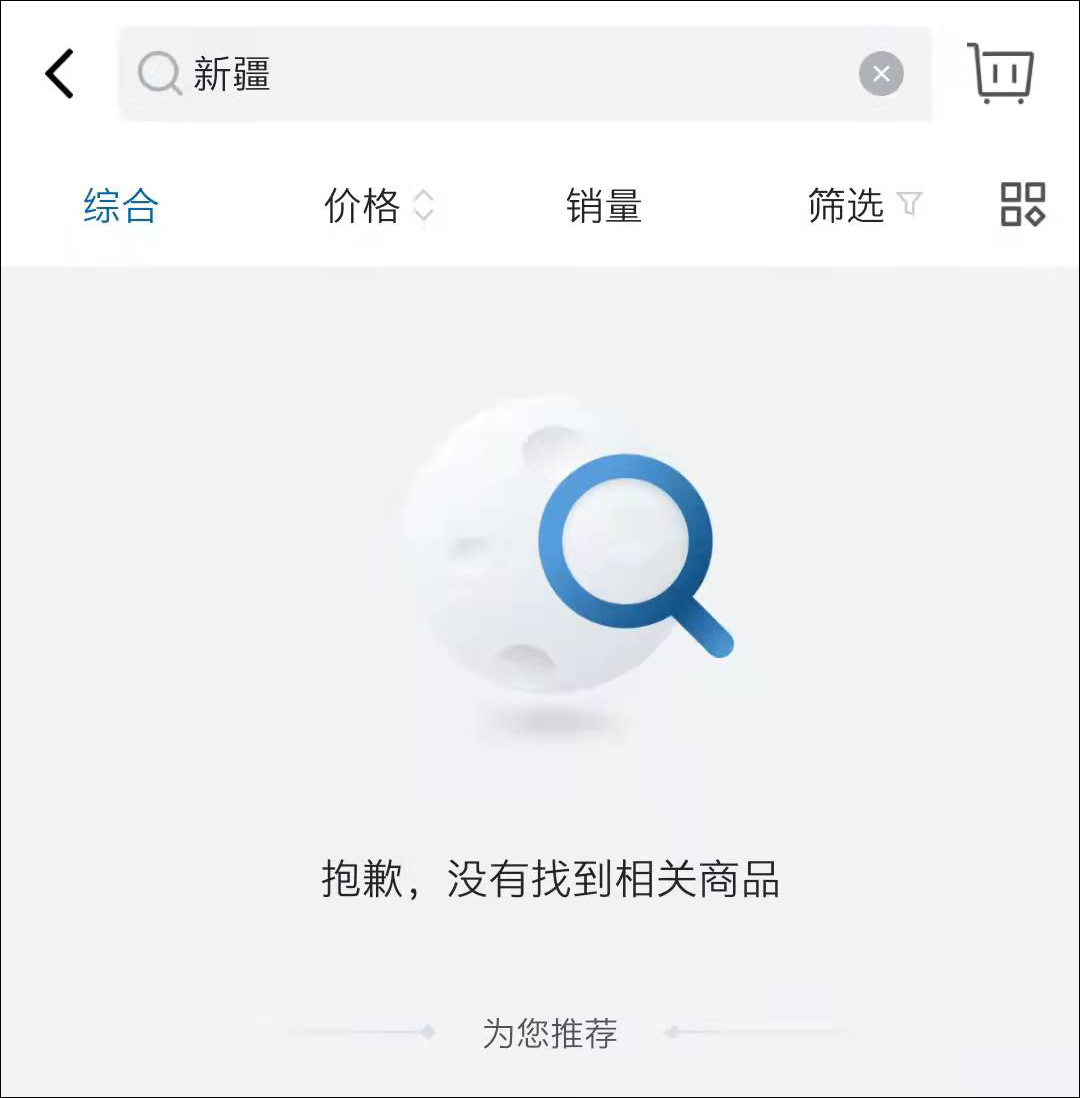This screenshot has height=1098, width=1080.
Task: Open the shopping cart
Action: [x=1001, y=73]
